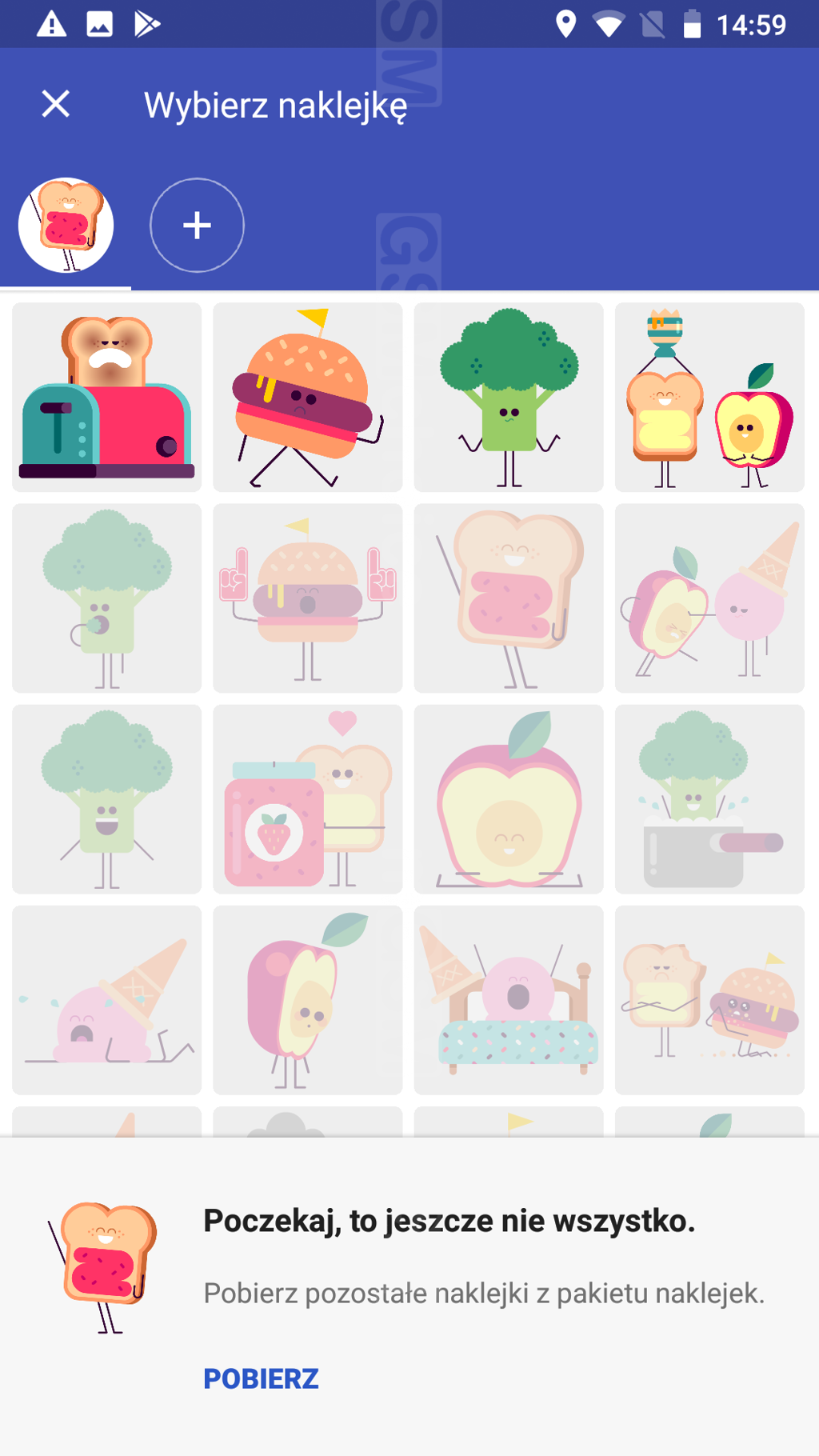819x1456 pixels.
Task: Choose the strawberry jam jar and toast sticker
Action: coord(308,799)
